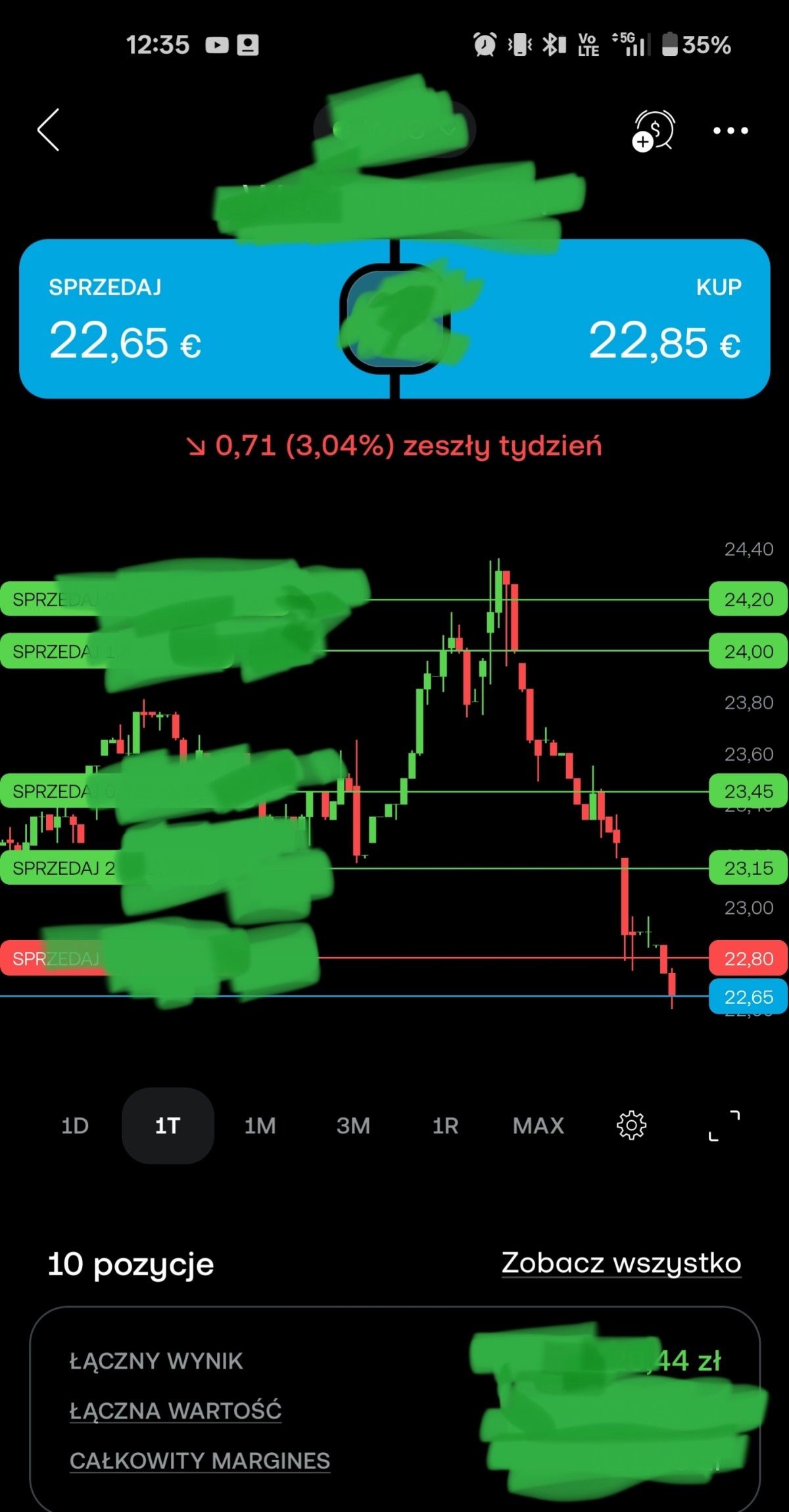The height and width of the screenshot is (1512, 789).
Task: Show the 3M chart range
Action: [353, 1125]
